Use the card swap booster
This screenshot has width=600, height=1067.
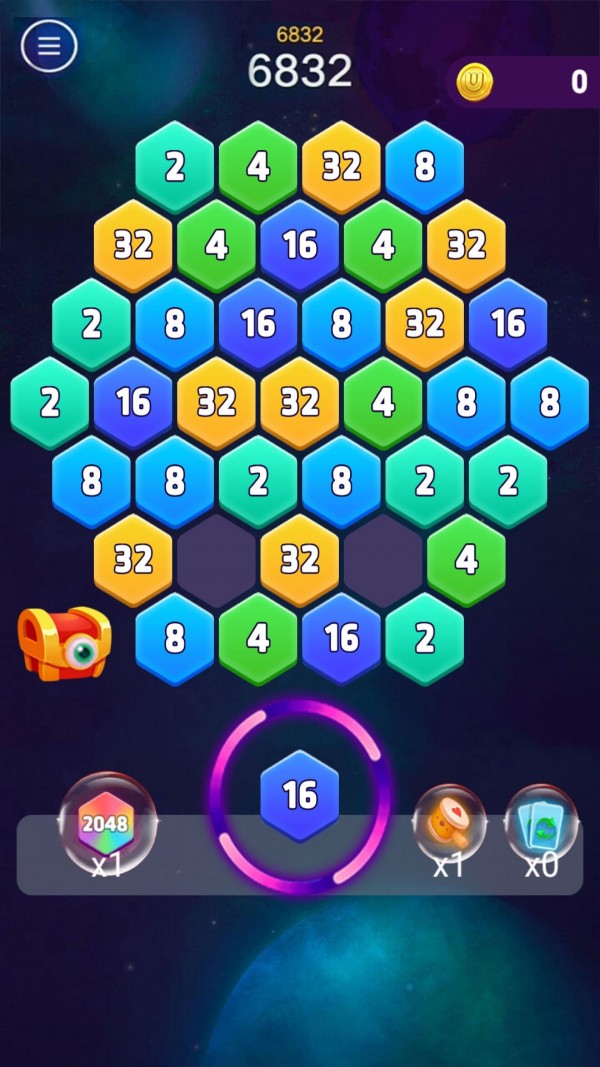541,822
